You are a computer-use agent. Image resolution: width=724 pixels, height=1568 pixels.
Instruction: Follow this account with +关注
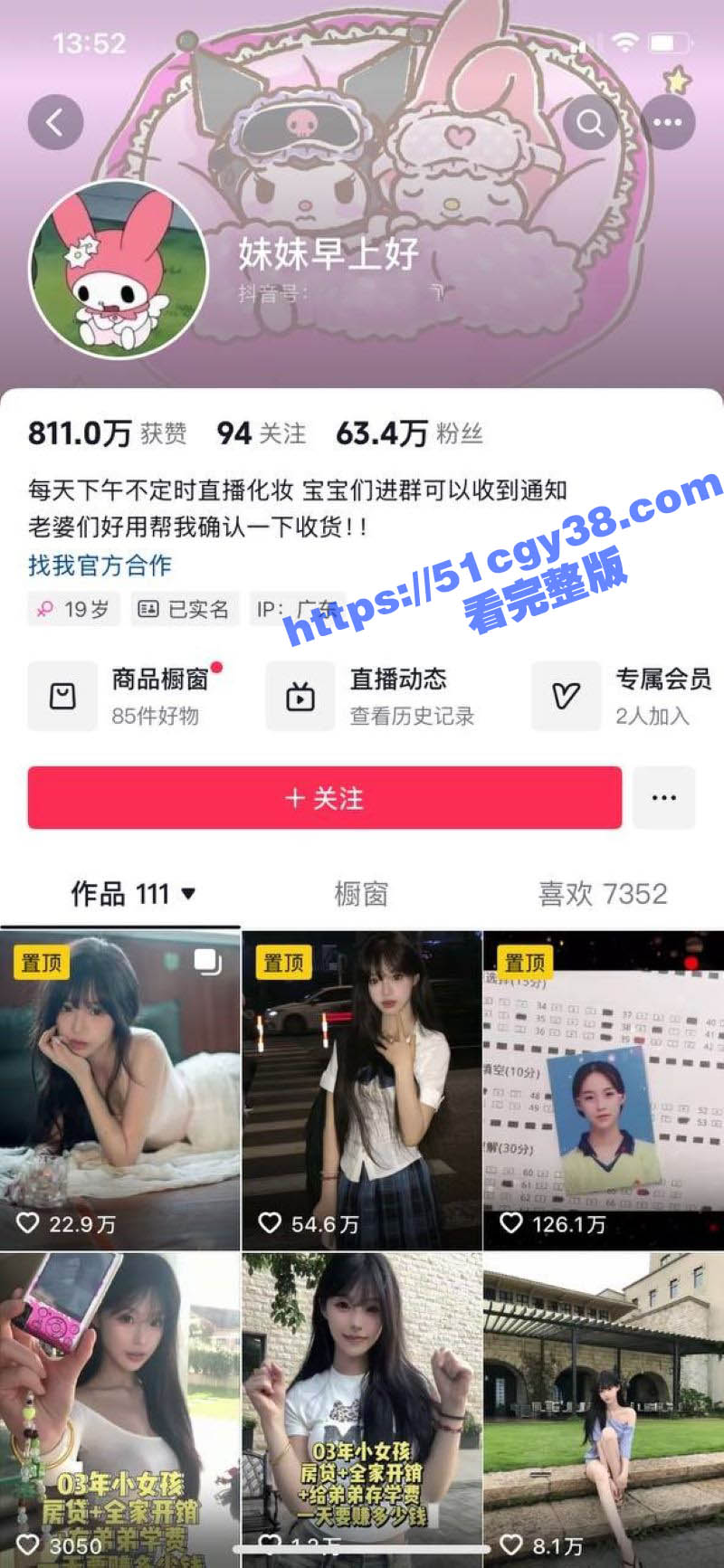coord(324,798)
